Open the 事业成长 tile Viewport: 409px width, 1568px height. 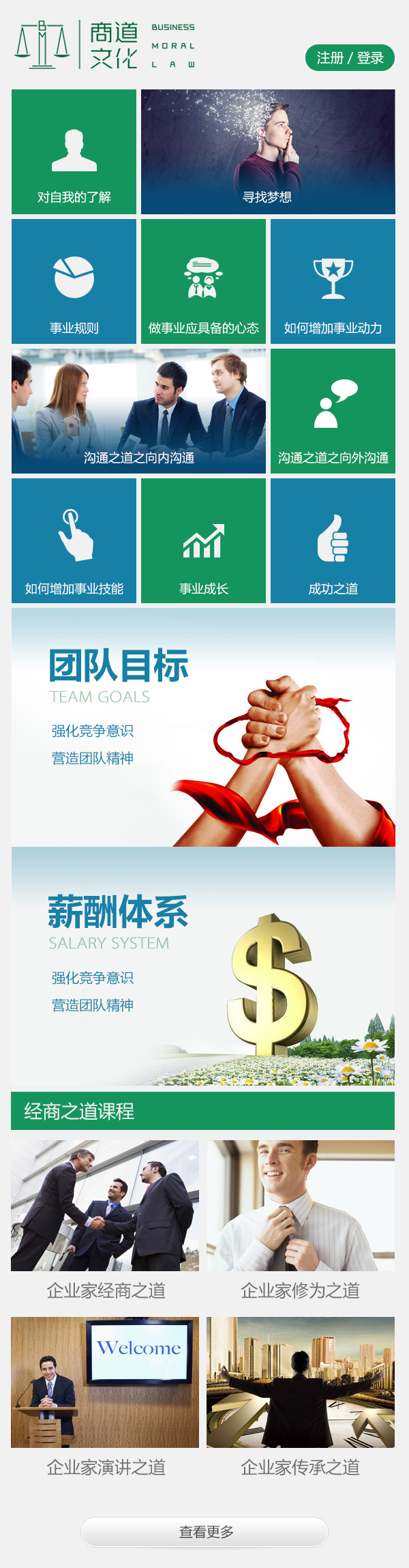203,540
